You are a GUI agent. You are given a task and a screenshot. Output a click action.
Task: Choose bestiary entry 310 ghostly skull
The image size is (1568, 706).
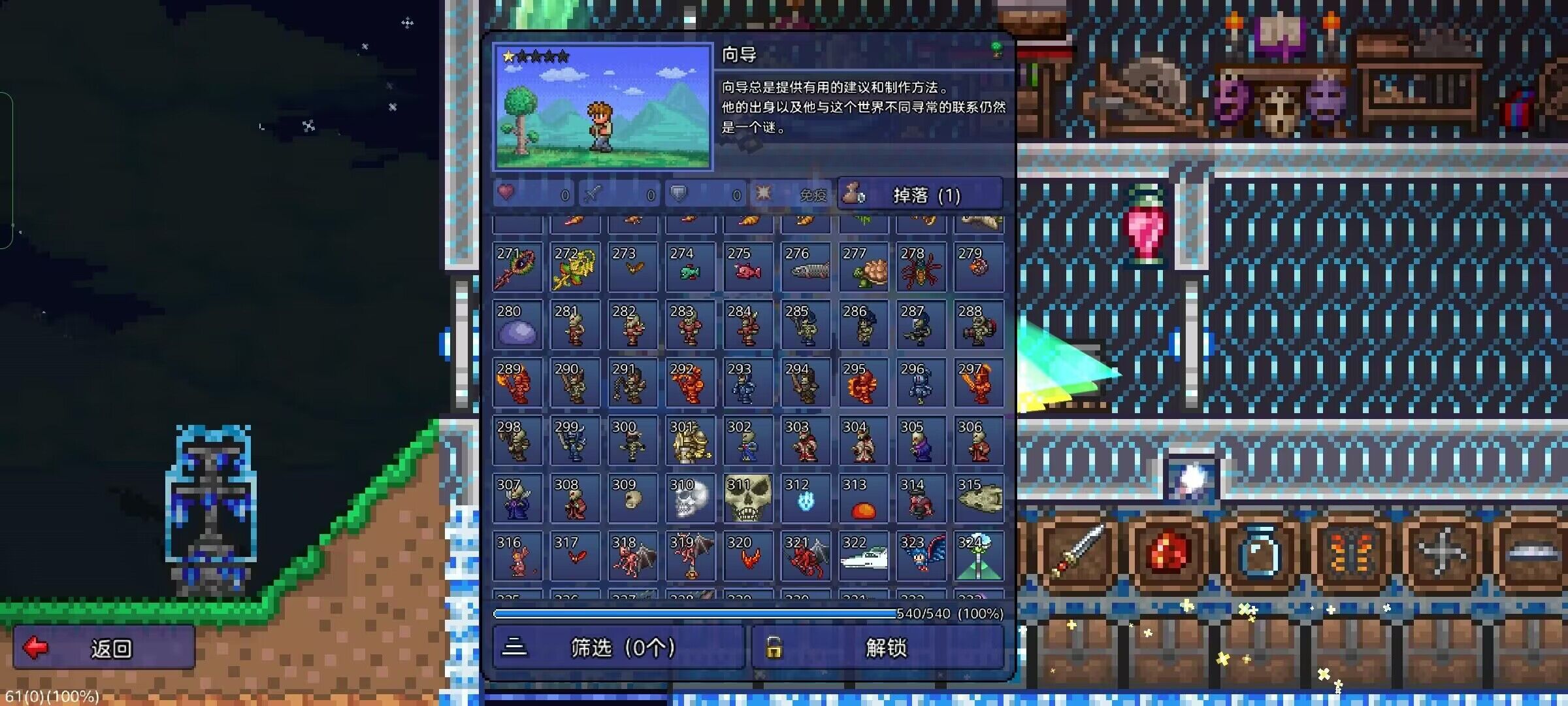(x=691, y=499)
